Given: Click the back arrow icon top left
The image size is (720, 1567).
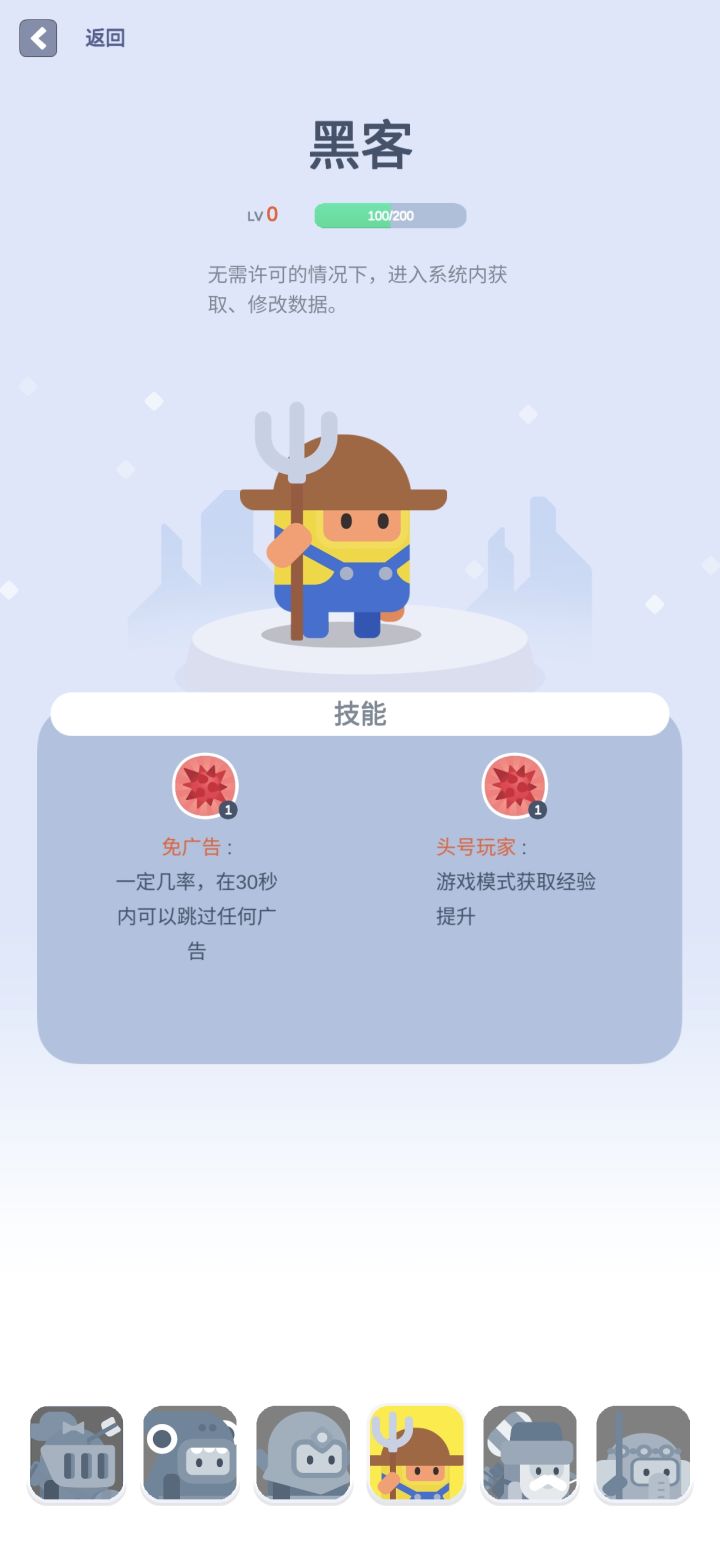Looking at the screenshot, I should 37,38.
